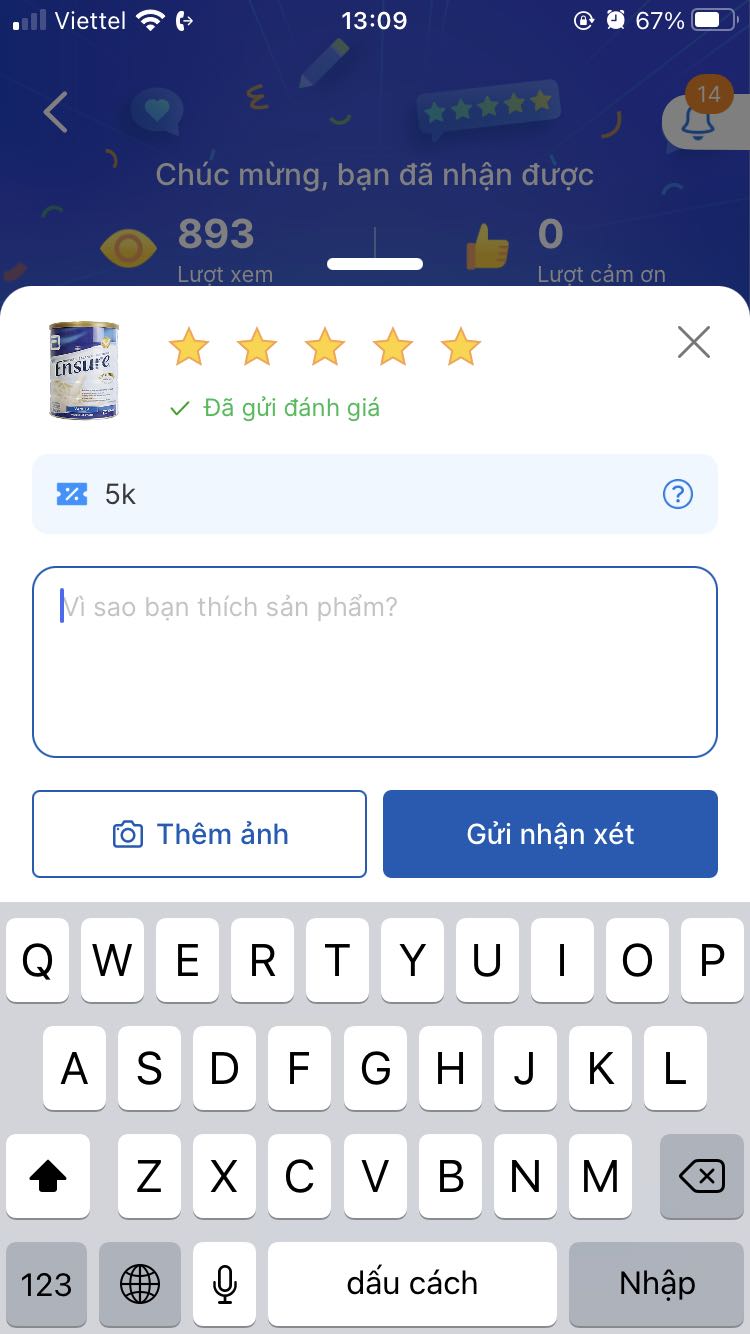Tap the microphone key on the keyboard

224,1284
